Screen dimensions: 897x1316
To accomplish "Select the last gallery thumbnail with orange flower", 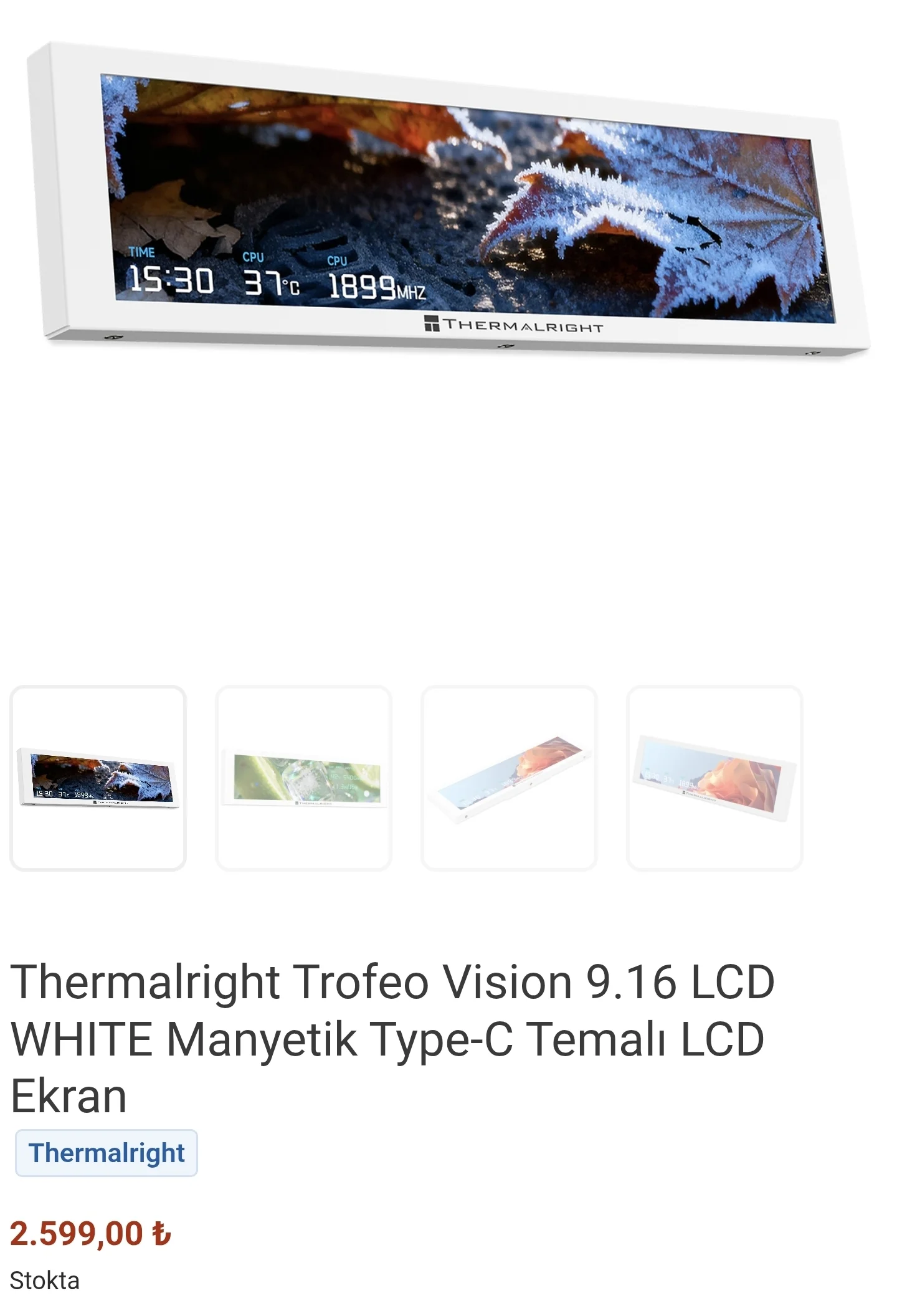I will point(714,778).
